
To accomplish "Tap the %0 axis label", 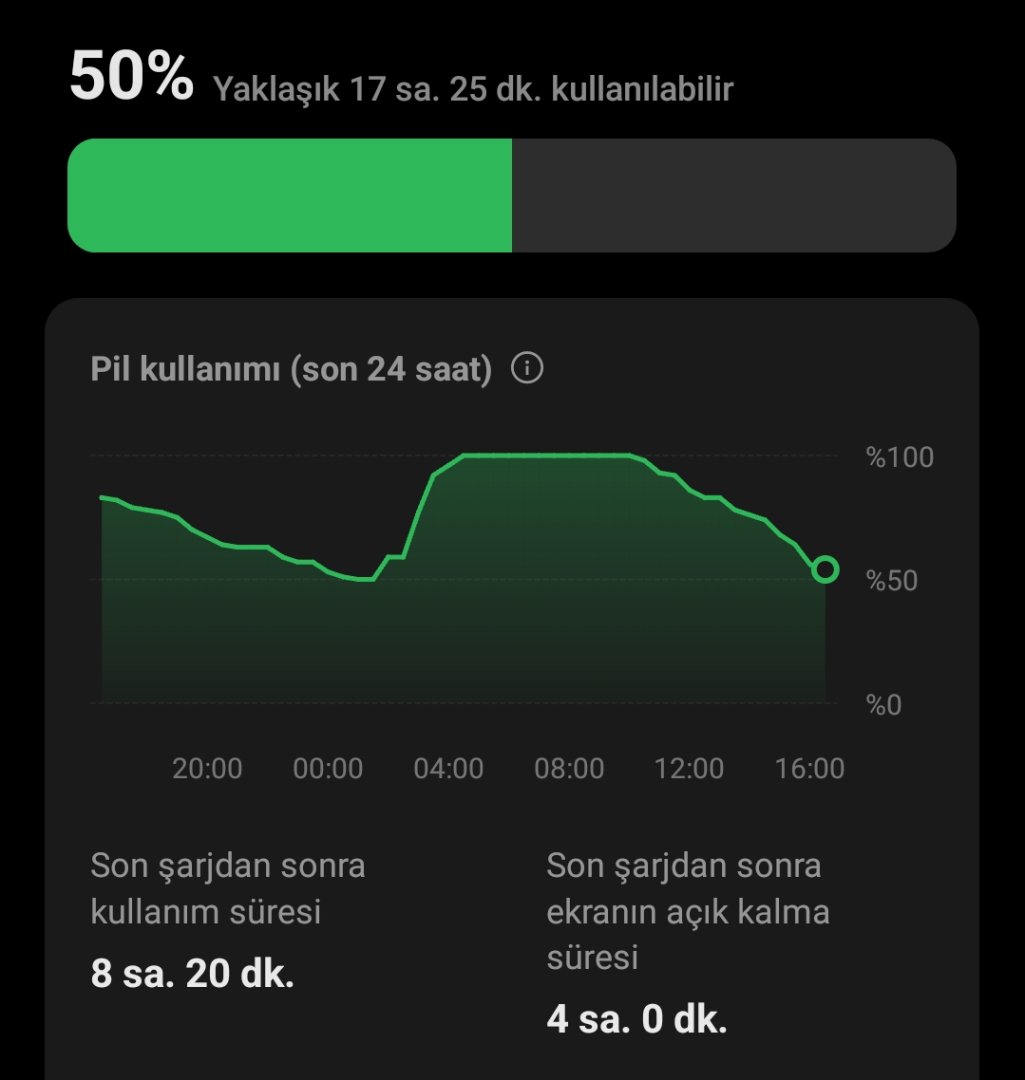I will point(881,705).
